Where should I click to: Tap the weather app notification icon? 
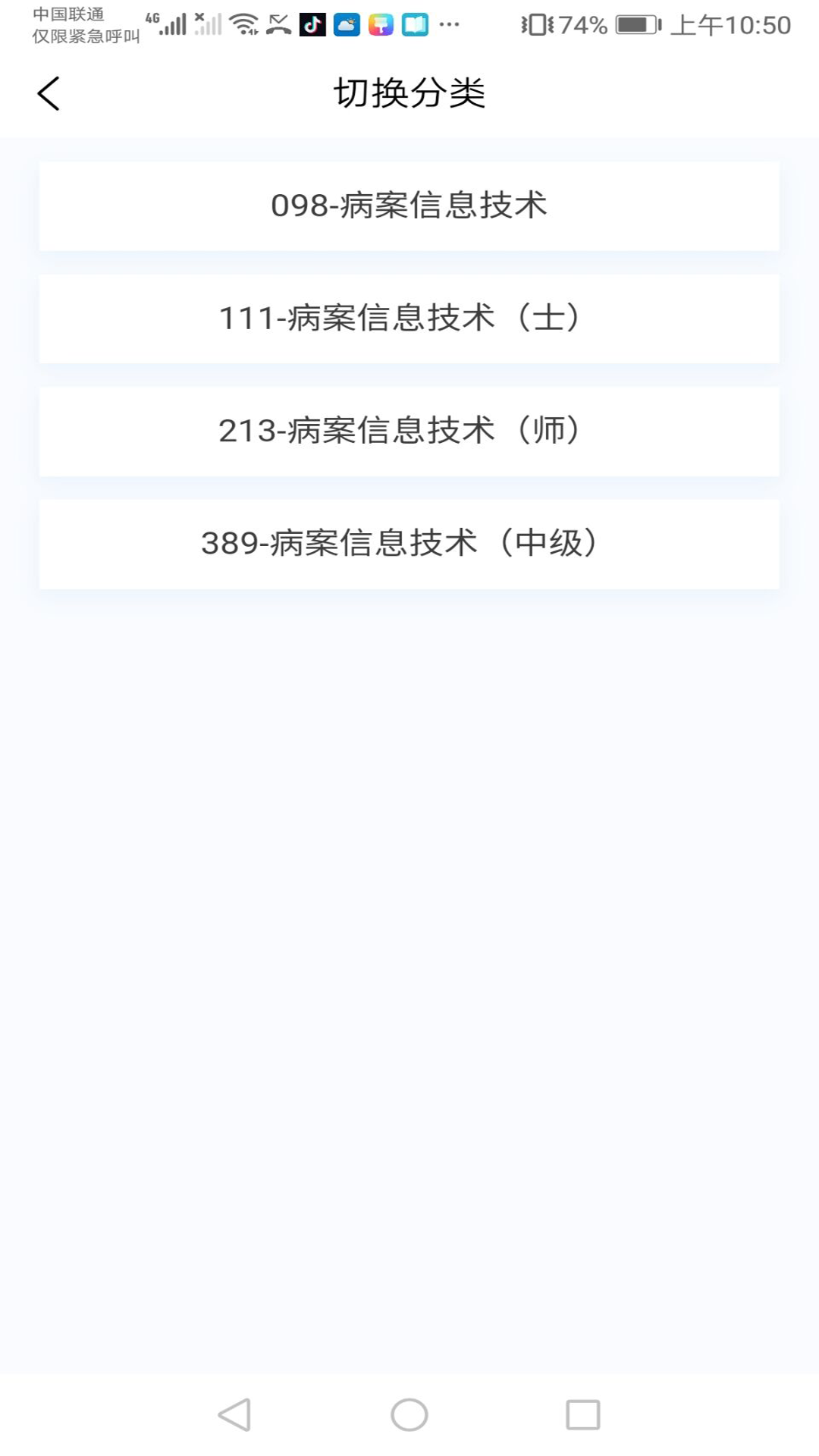(x=347, y=25)
